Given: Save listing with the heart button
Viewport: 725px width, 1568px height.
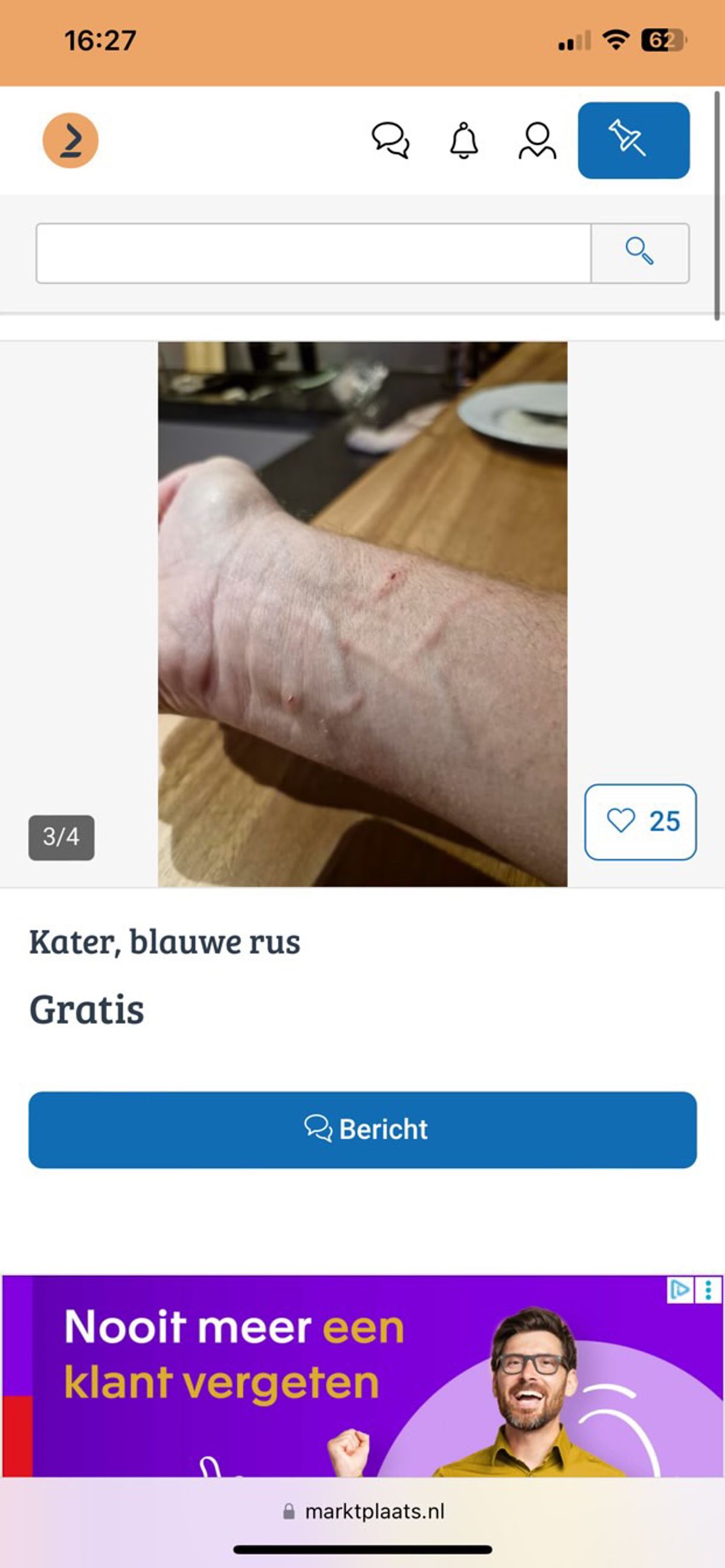Looking at the screenshot, I should (x=640, y=821).
